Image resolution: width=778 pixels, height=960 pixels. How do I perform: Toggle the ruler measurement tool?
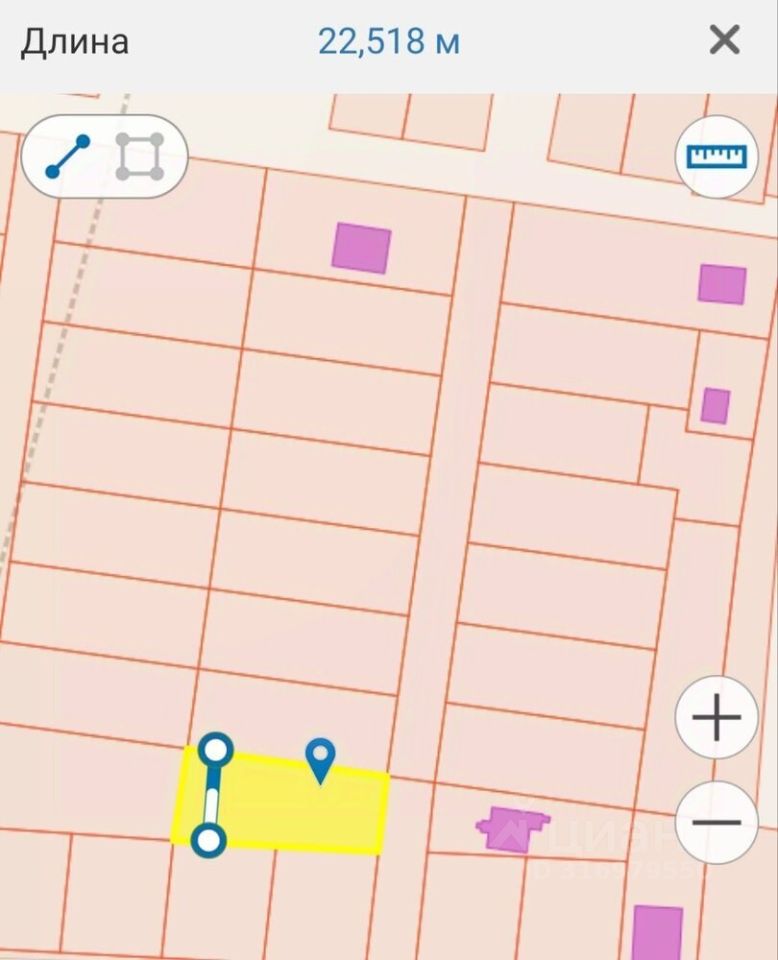[717, 157]
